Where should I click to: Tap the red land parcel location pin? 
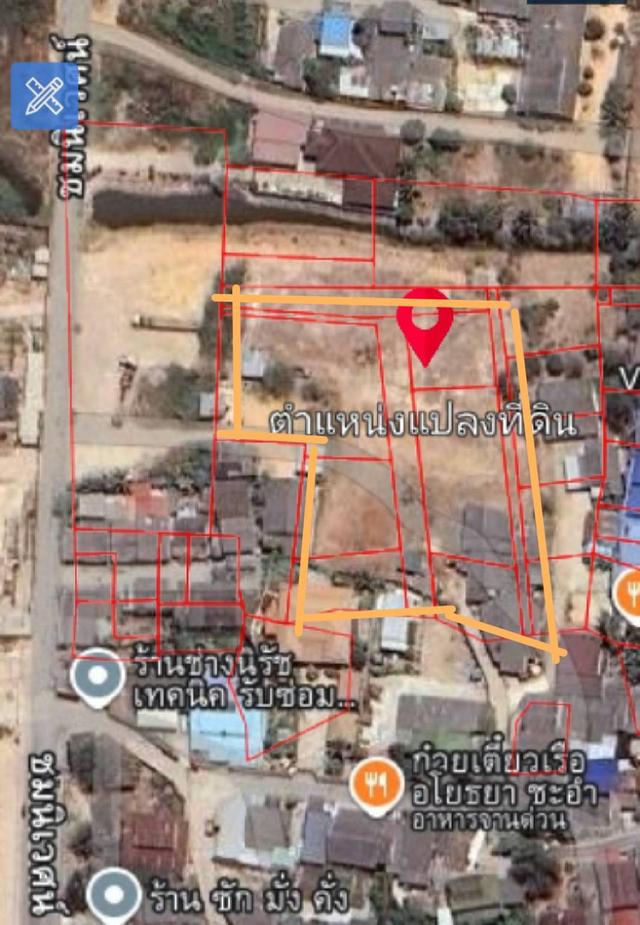(425, 320)
